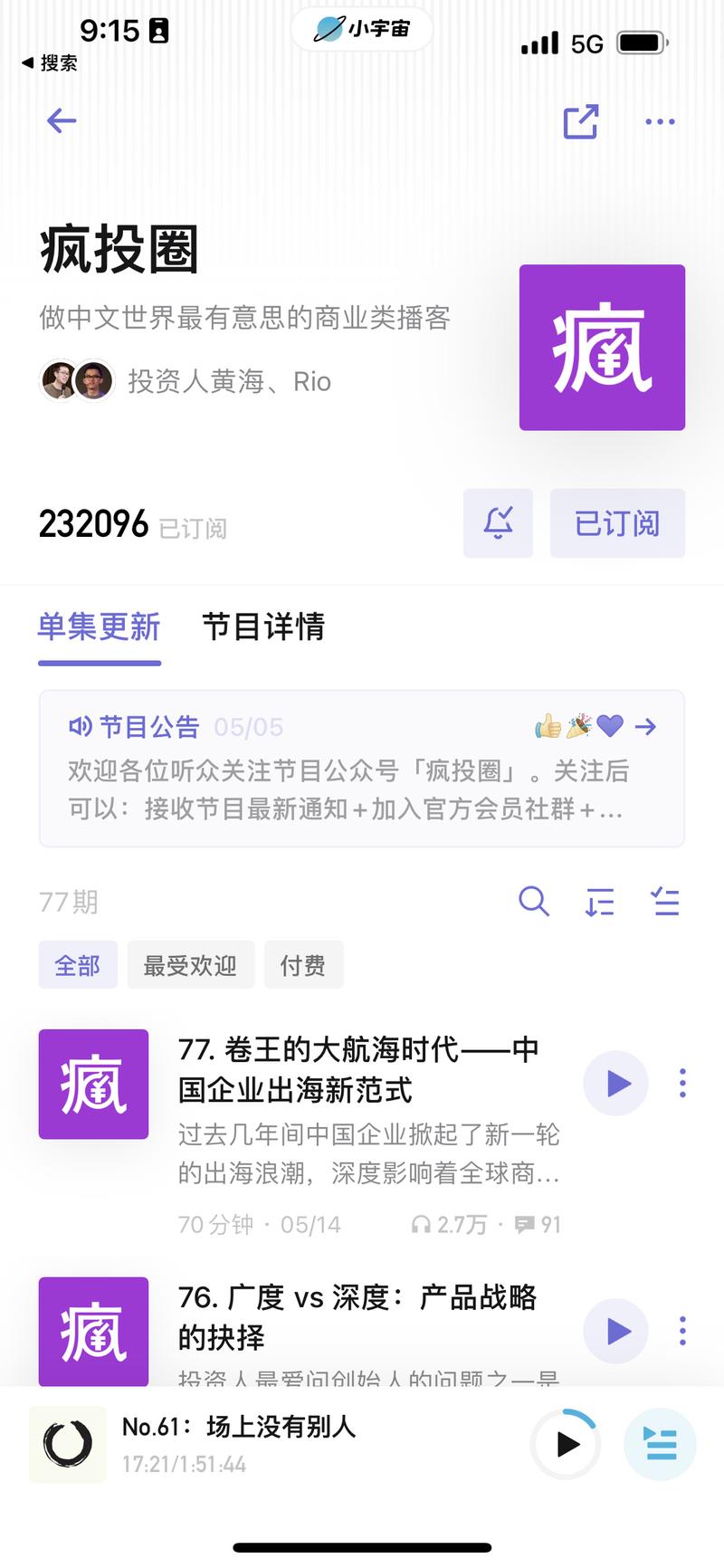Select the 最受欢迎 filter chip

click(x=191, y=964)
